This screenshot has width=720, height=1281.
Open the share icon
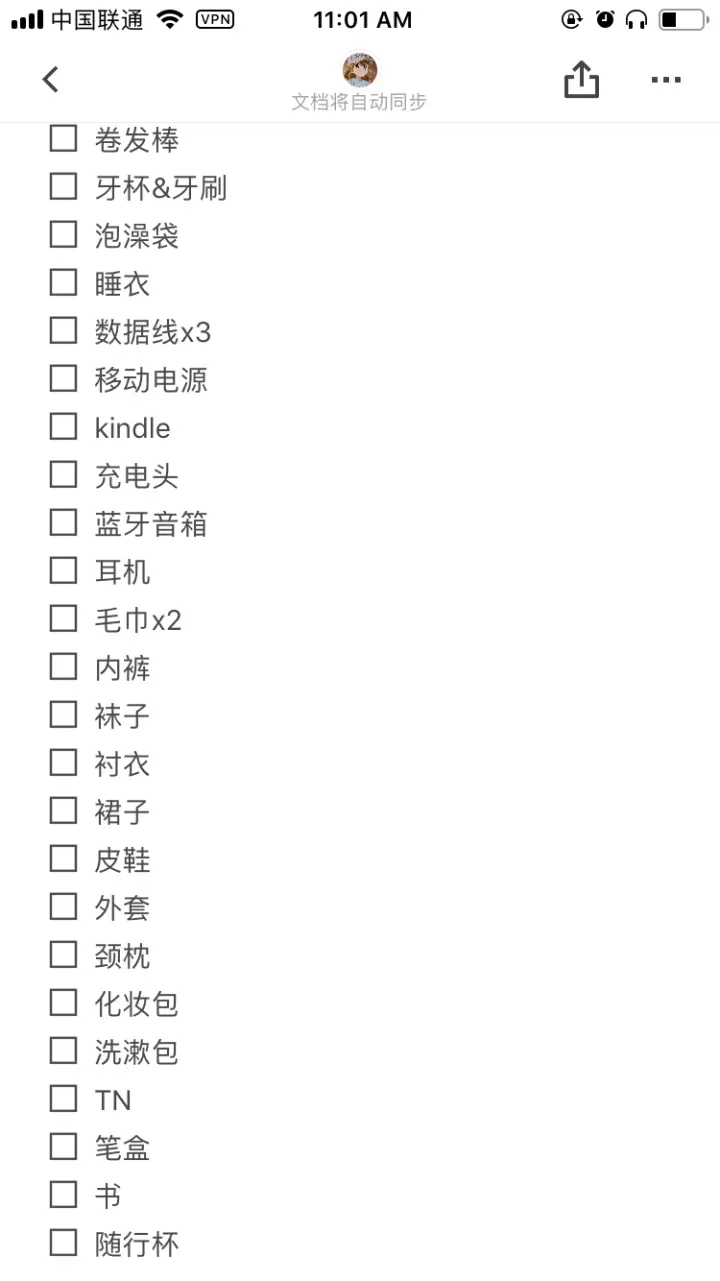coord(581,79)
